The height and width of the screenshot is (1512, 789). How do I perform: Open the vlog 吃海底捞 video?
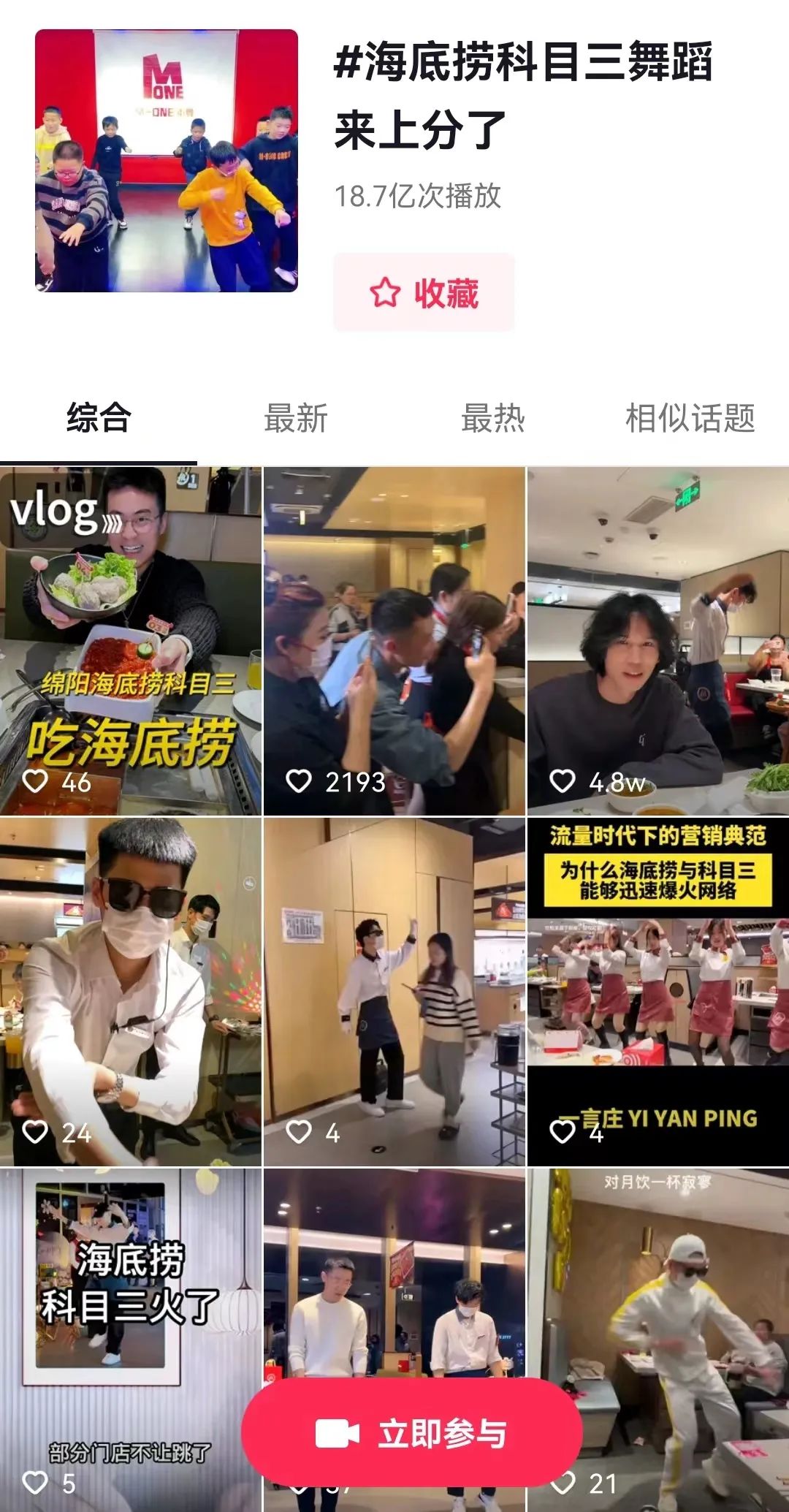coord(131,641)
